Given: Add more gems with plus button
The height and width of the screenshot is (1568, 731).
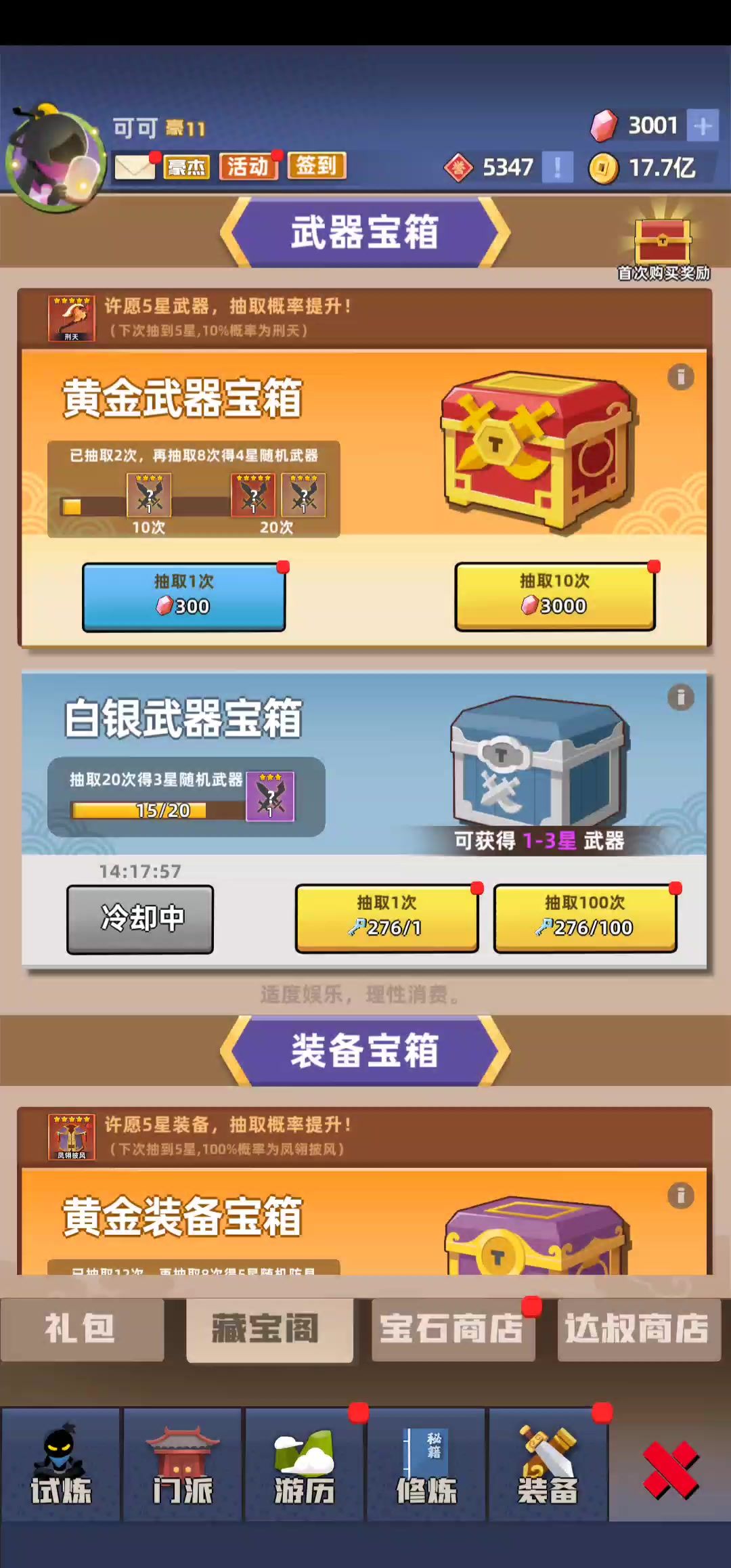Looking at the screenshot, I should pyautogui.click(x=703, y=126).
